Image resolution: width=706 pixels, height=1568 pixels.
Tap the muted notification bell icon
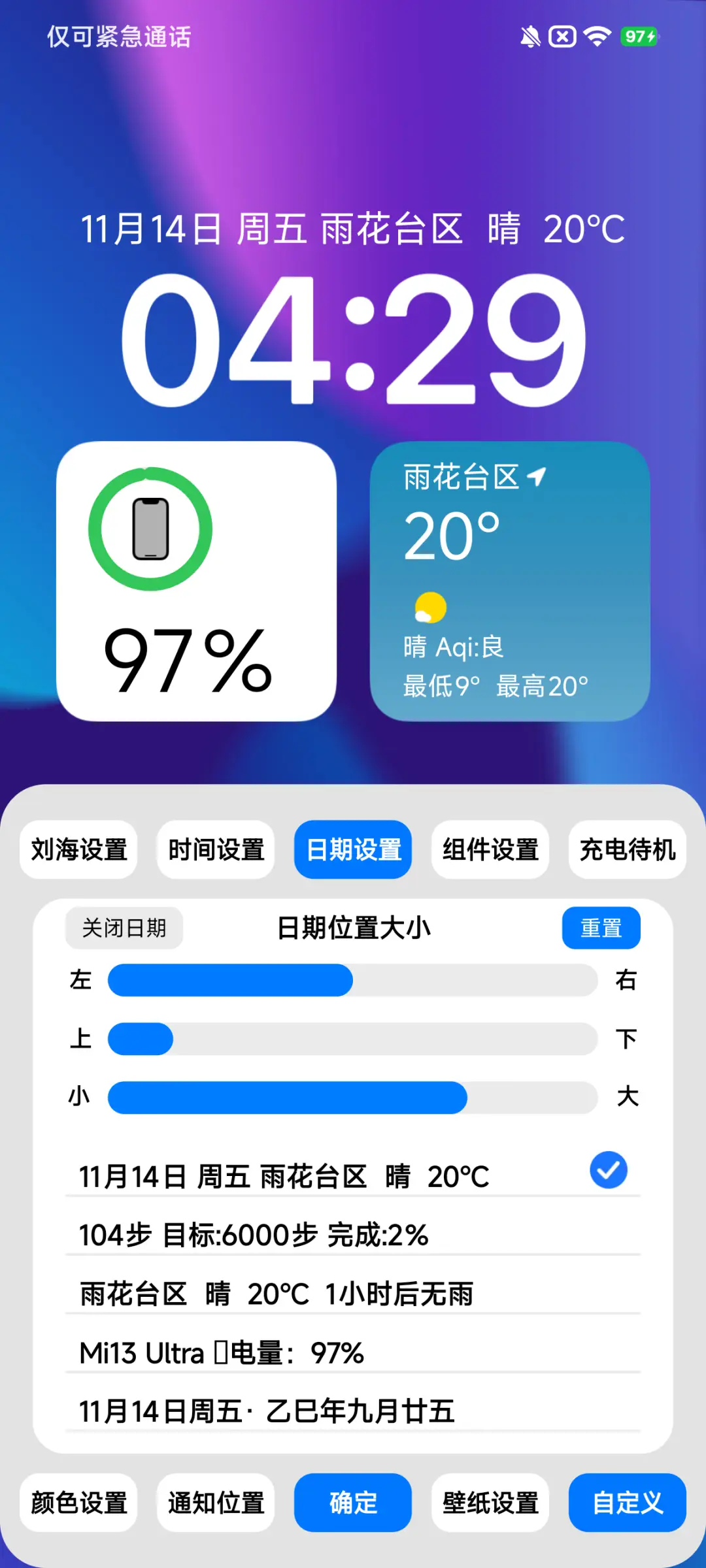[x=529, y=37]
